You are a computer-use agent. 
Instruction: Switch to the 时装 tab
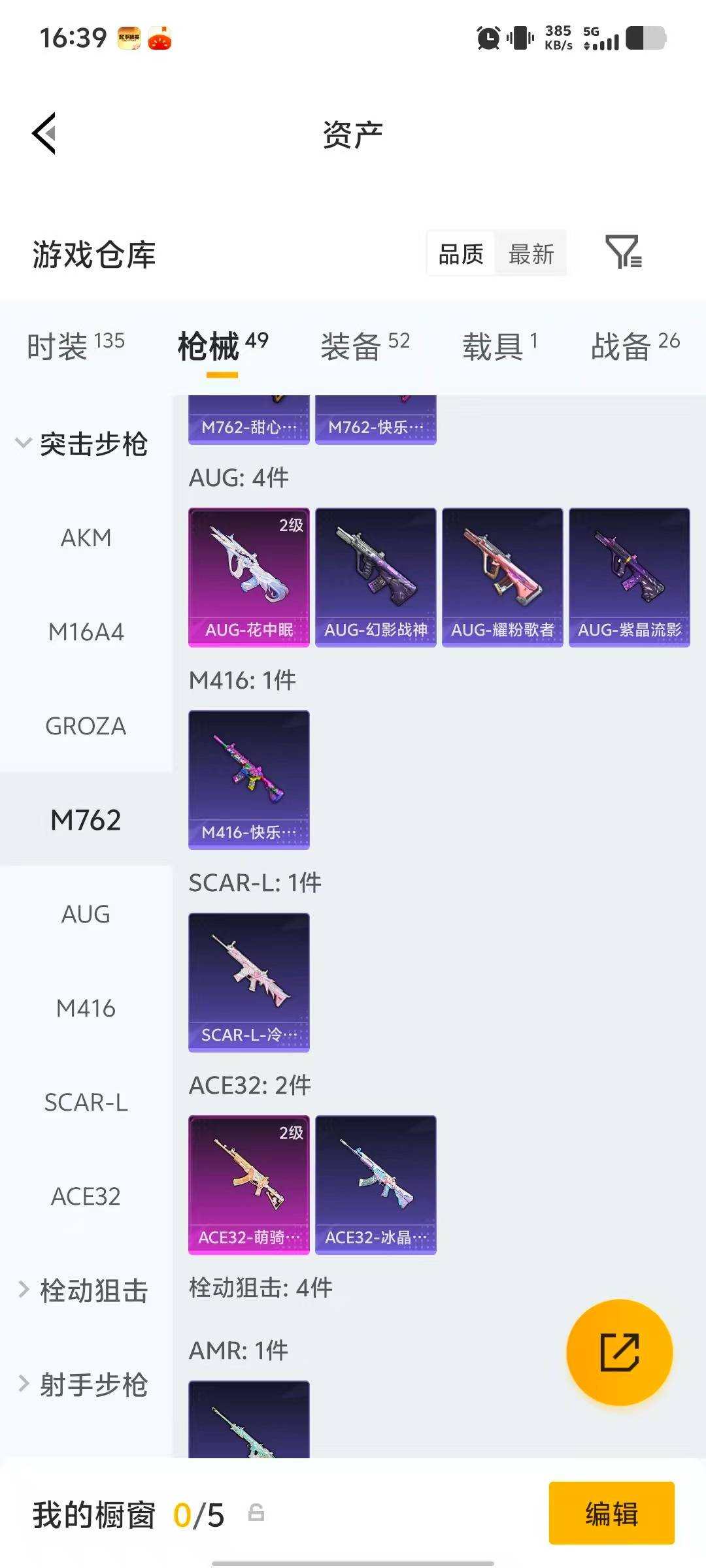coord(75,346)
